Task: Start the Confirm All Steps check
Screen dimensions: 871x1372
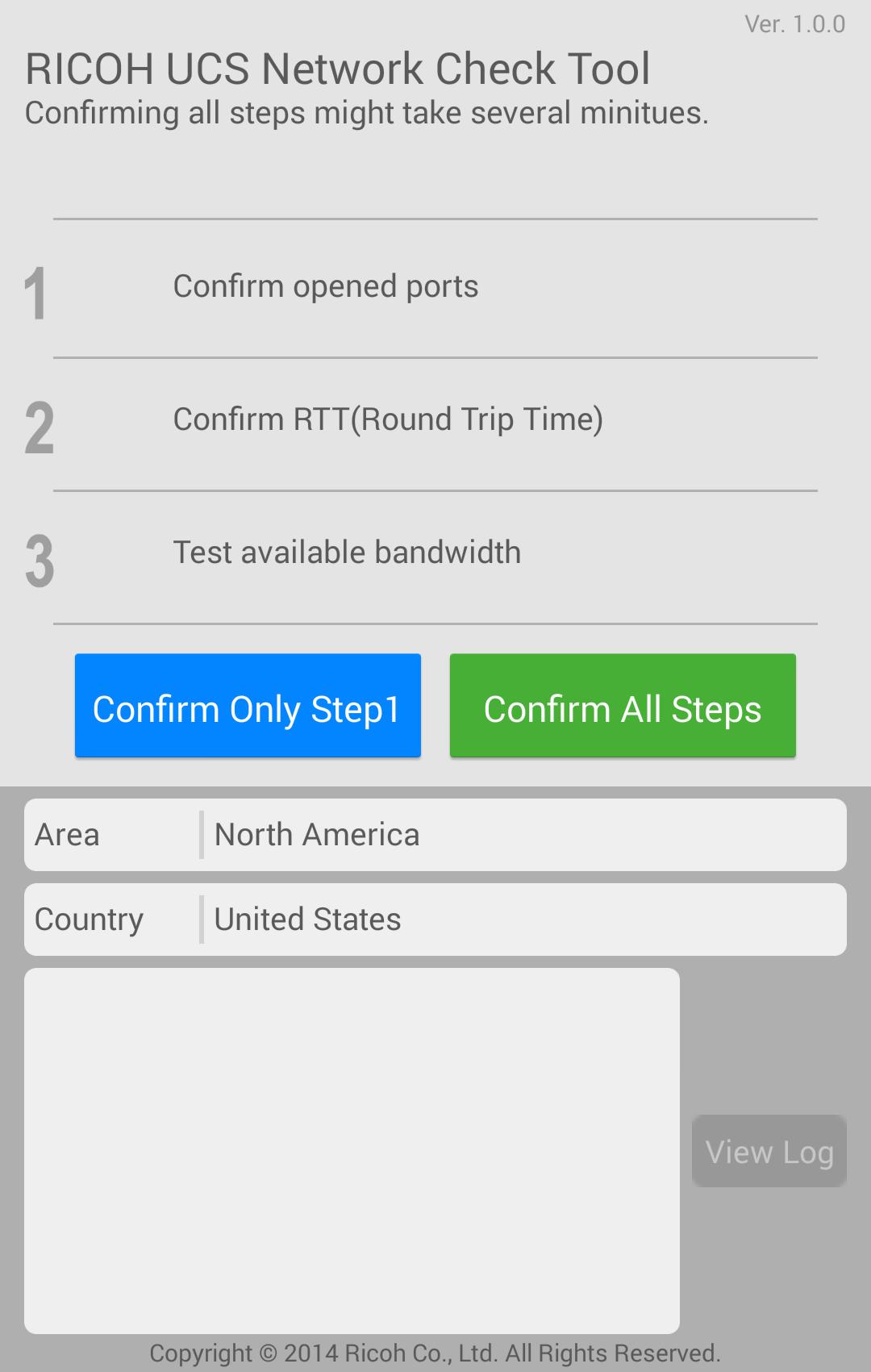Action: pyautogui.click(x=623, y=706)
